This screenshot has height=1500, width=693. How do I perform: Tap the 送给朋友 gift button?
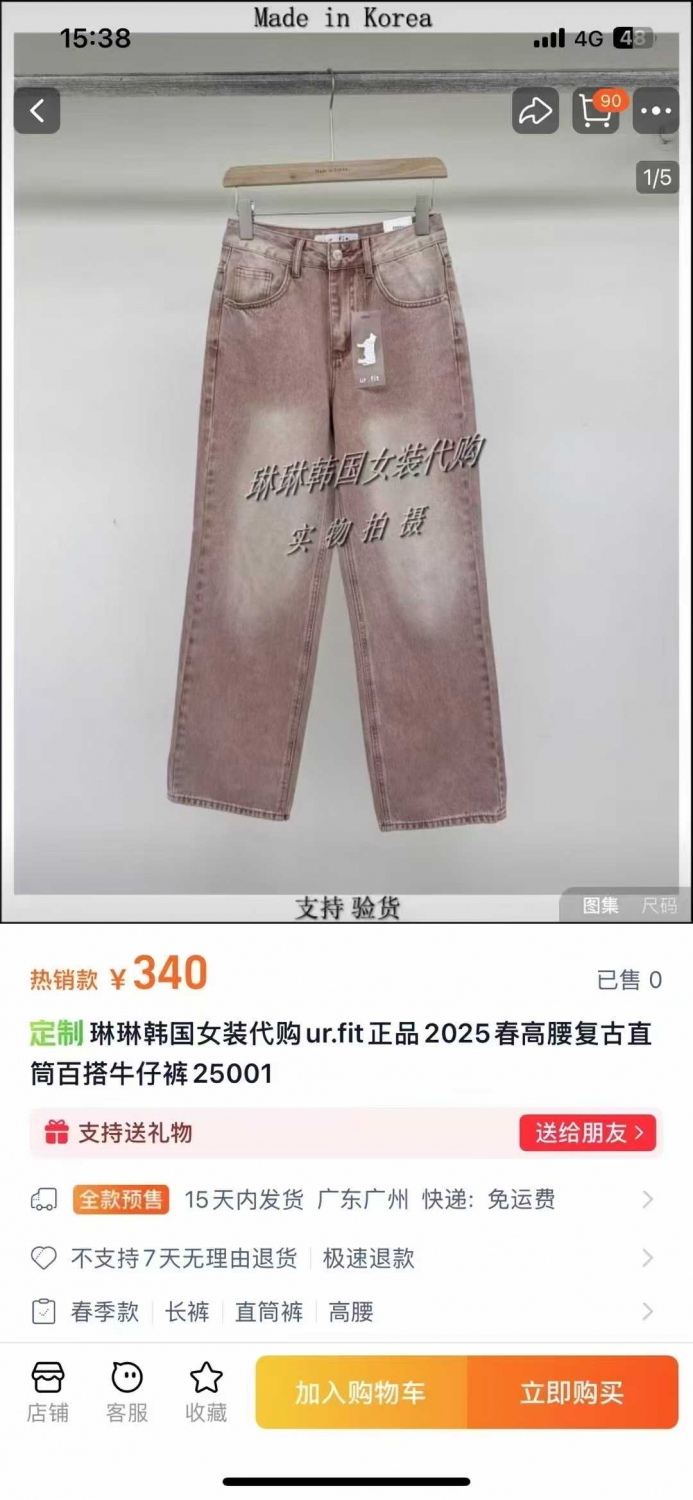587,1133
